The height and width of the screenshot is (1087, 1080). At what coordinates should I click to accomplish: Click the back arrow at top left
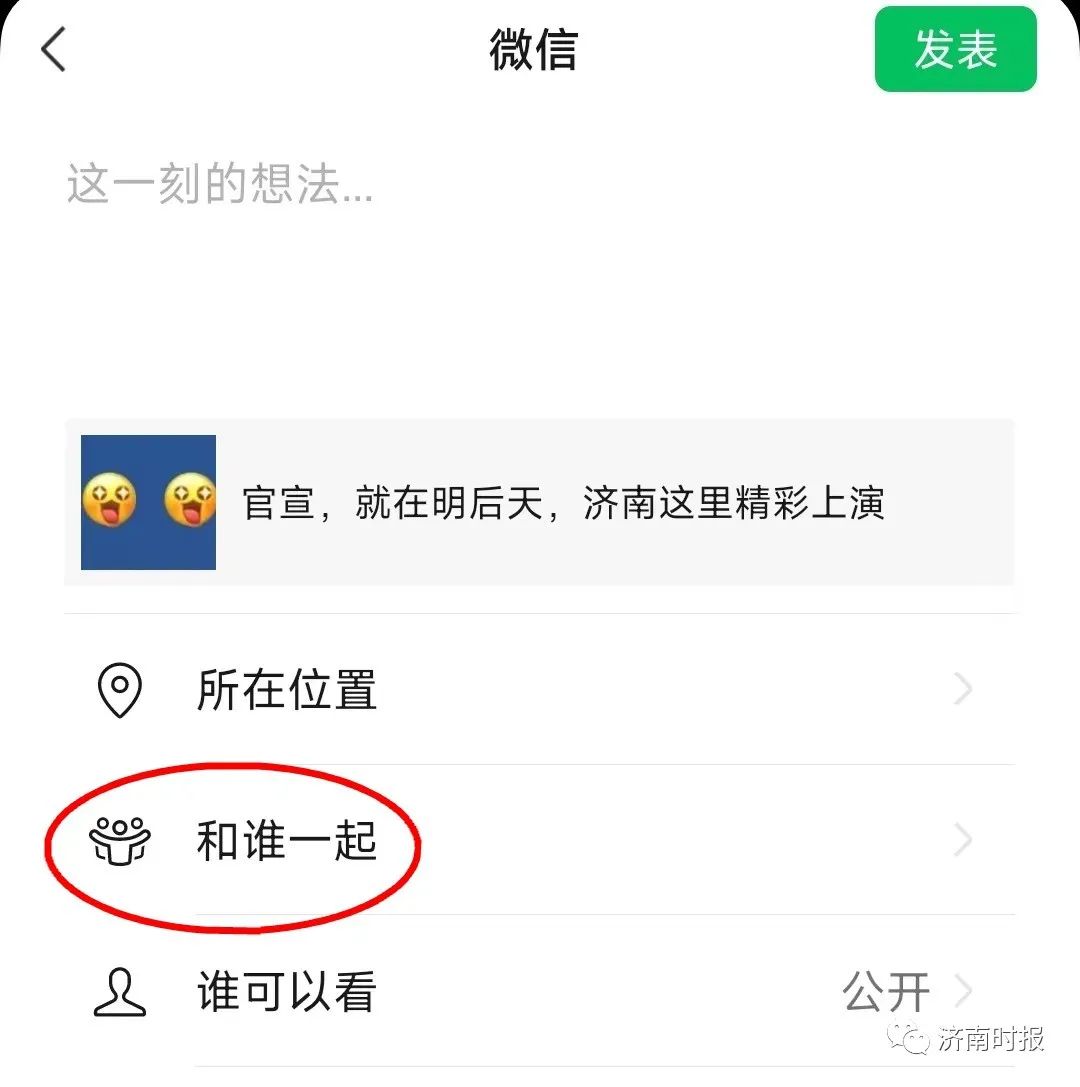[54, 50]
